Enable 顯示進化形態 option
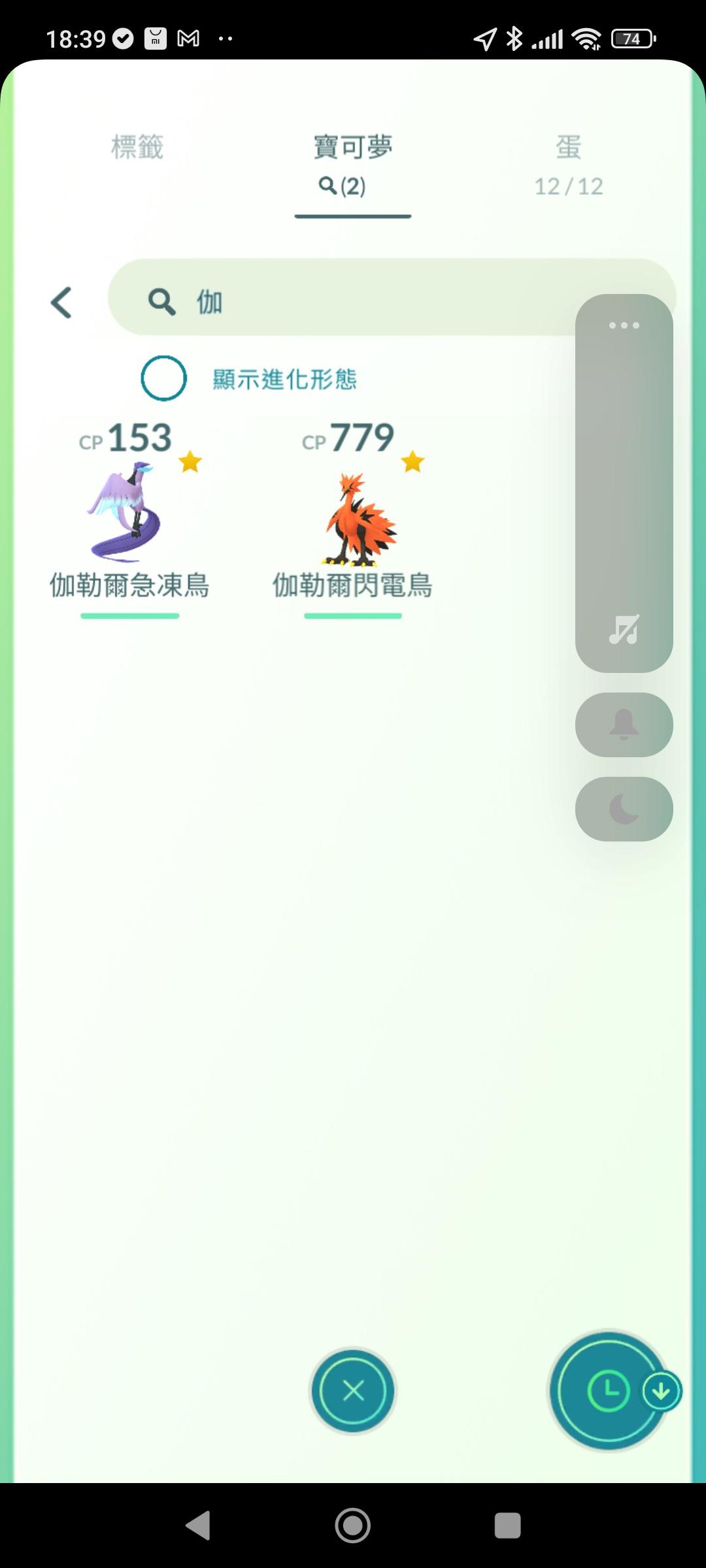The image size is (706, 1568). click(x=163, y=378)
